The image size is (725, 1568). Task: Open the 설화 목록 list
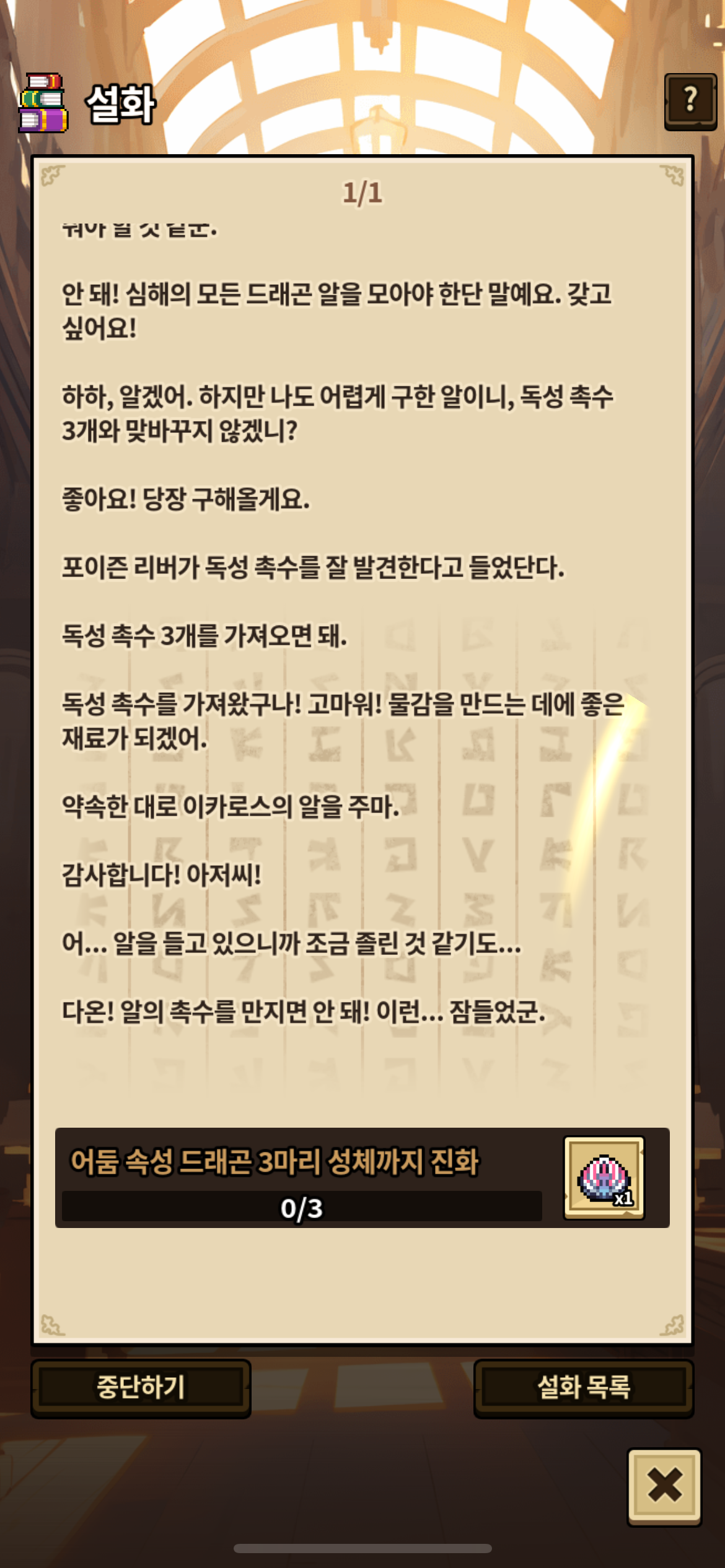(x=584, y=1387)
